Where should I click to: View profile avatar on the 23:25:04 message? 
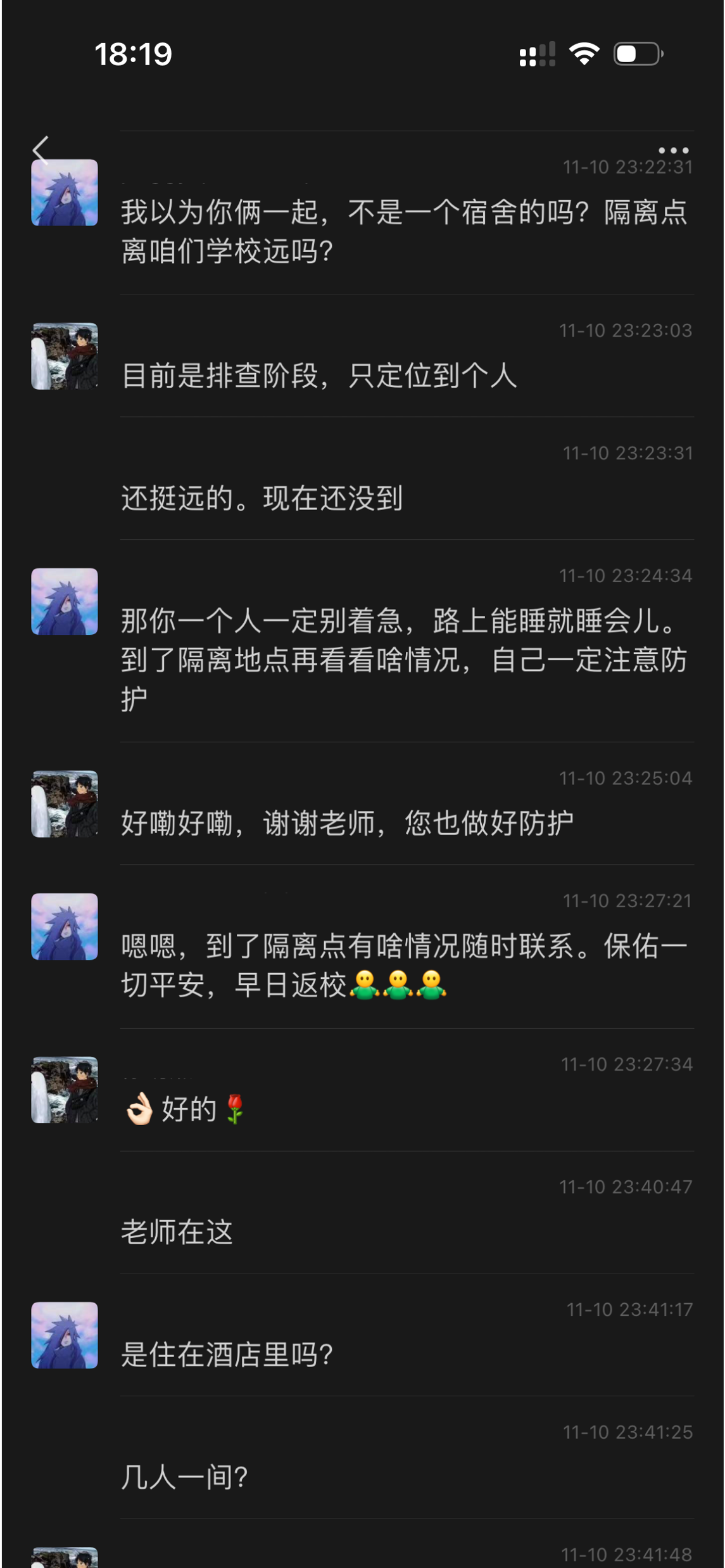coord(65,804)
